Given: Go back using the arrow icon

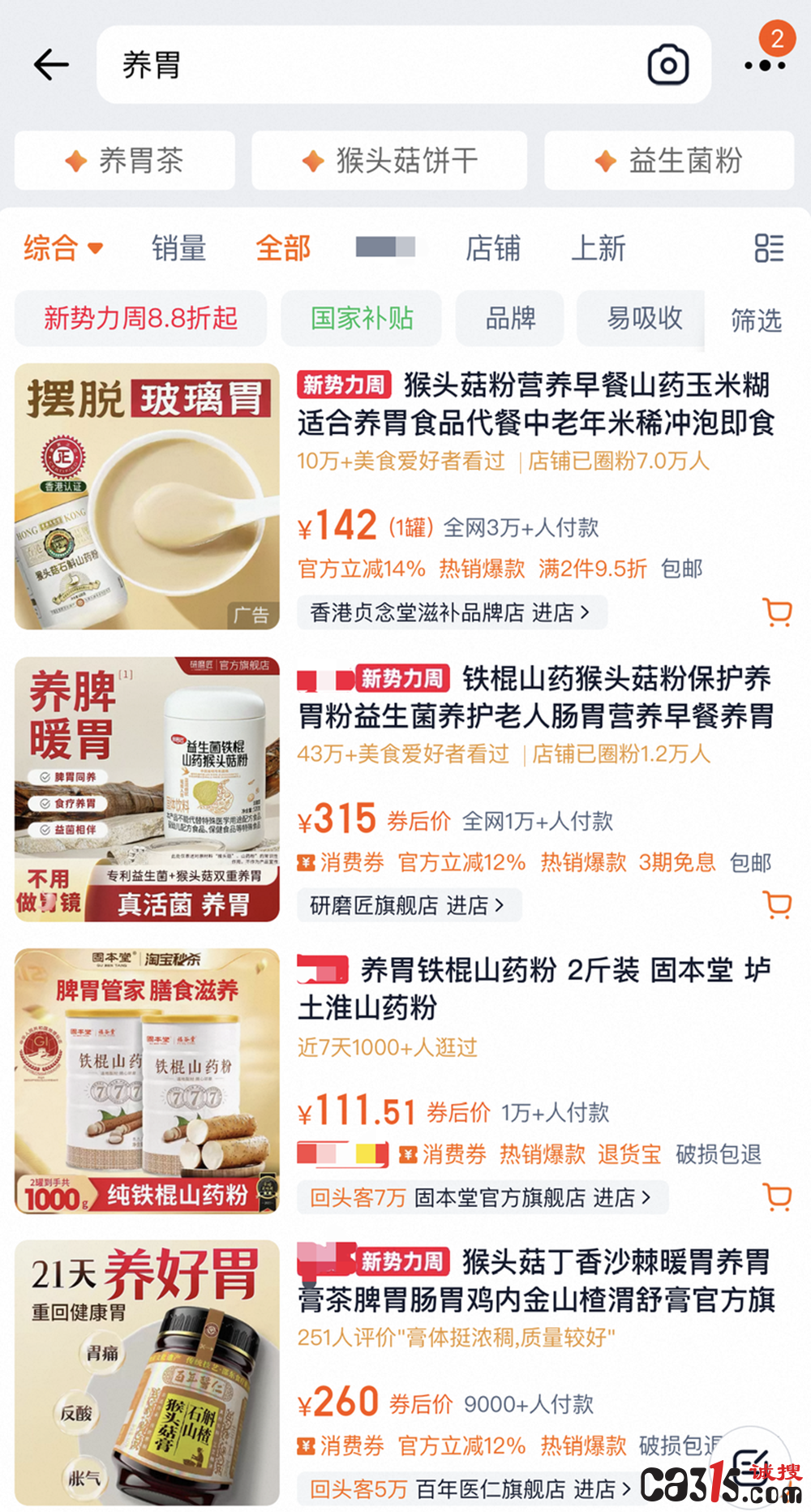Looking at the screenshot, I should pyautogui.click(x=51, y=65).
